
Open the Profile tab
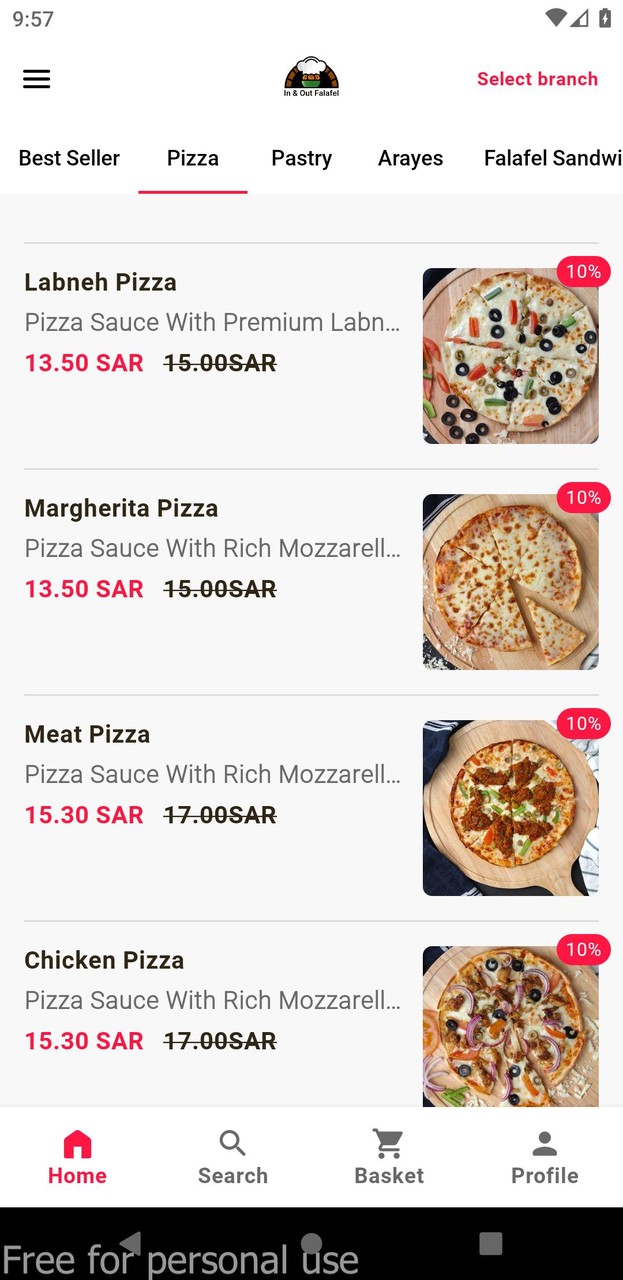pos(545,1158)
